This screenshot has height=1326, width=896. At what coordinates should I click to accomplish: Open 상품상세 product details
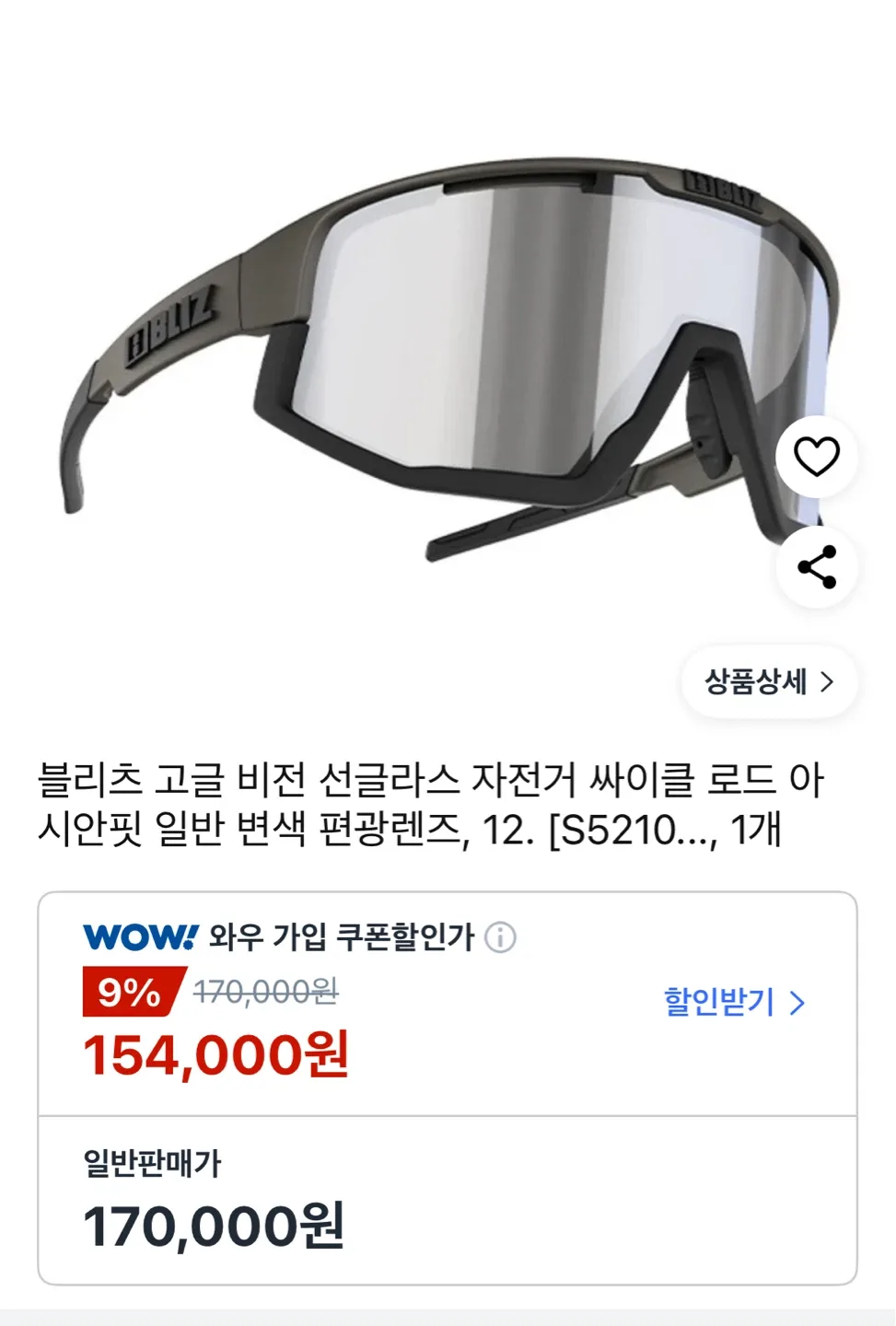pyautogui.click(x=769, y=682)
